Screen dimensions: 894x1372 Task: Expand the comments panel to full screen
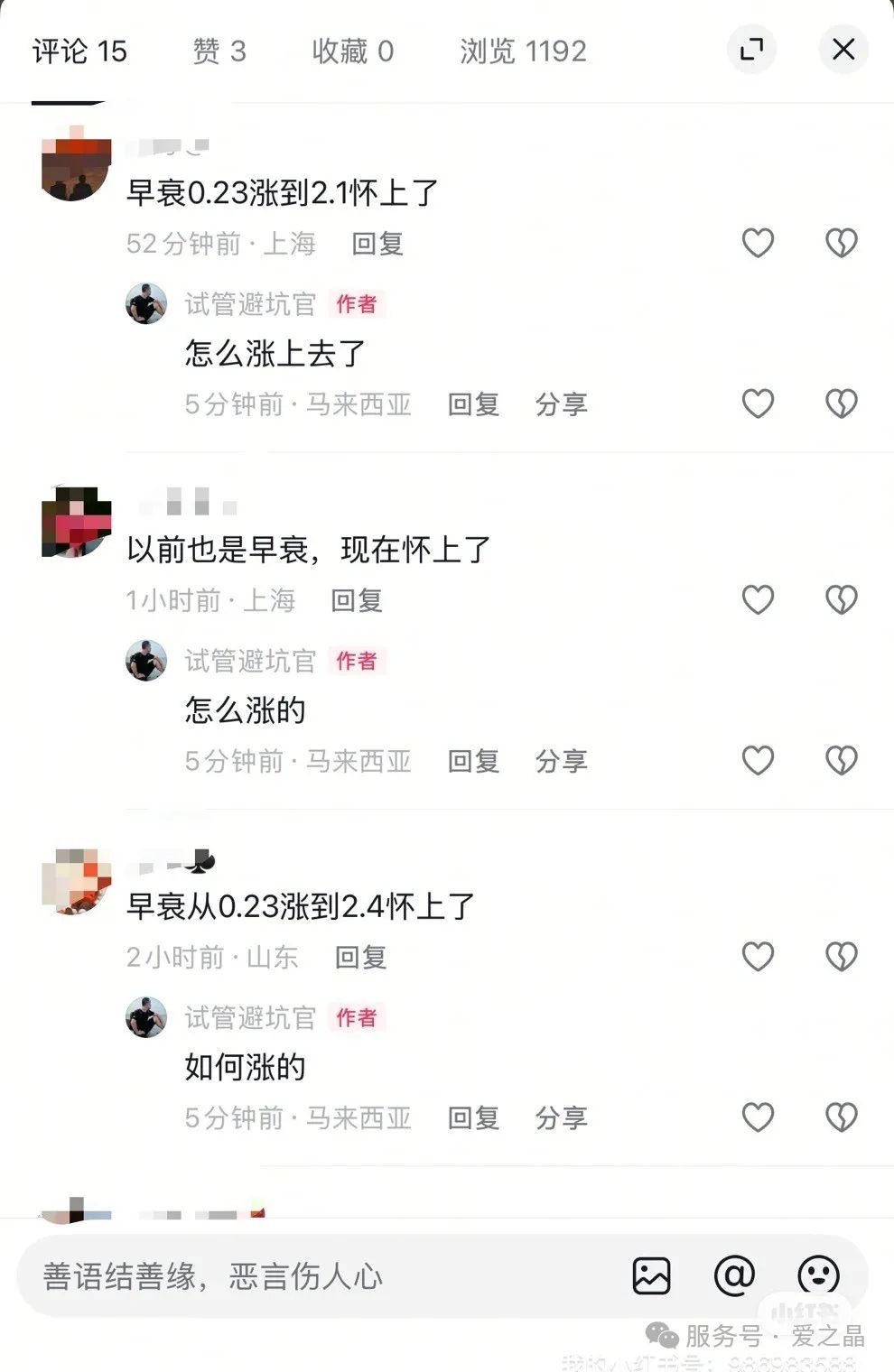(751, 49)
